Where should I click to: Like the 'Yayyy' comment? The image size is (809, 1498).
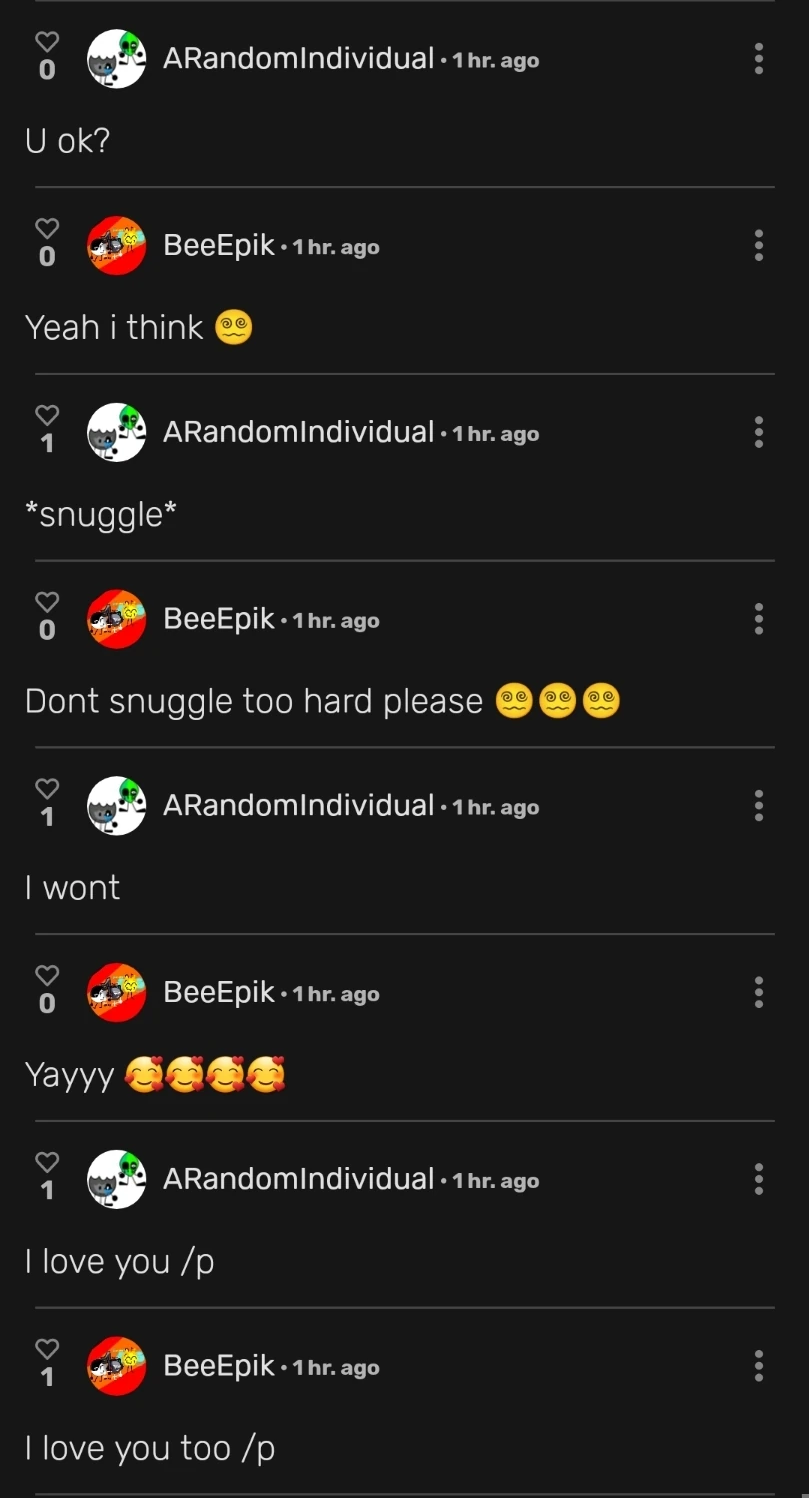(x=47, y=975)
